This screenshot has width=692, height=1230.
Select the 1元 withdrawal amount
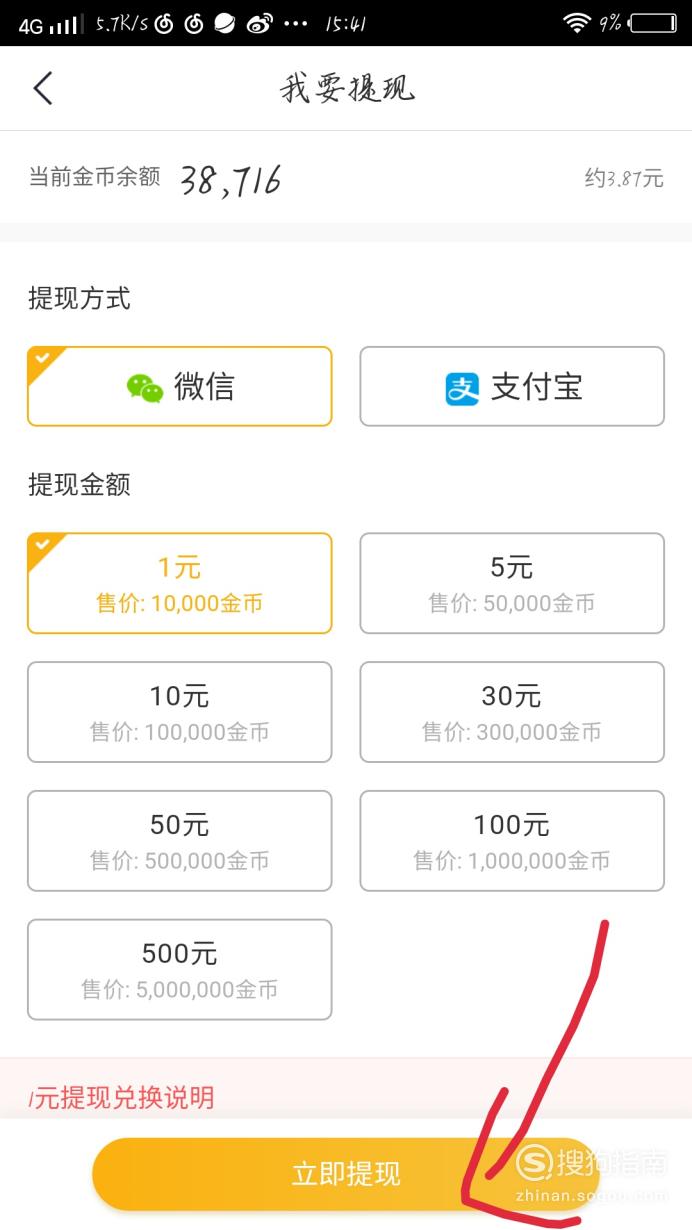pyautogui.click(x=180, y=583)
